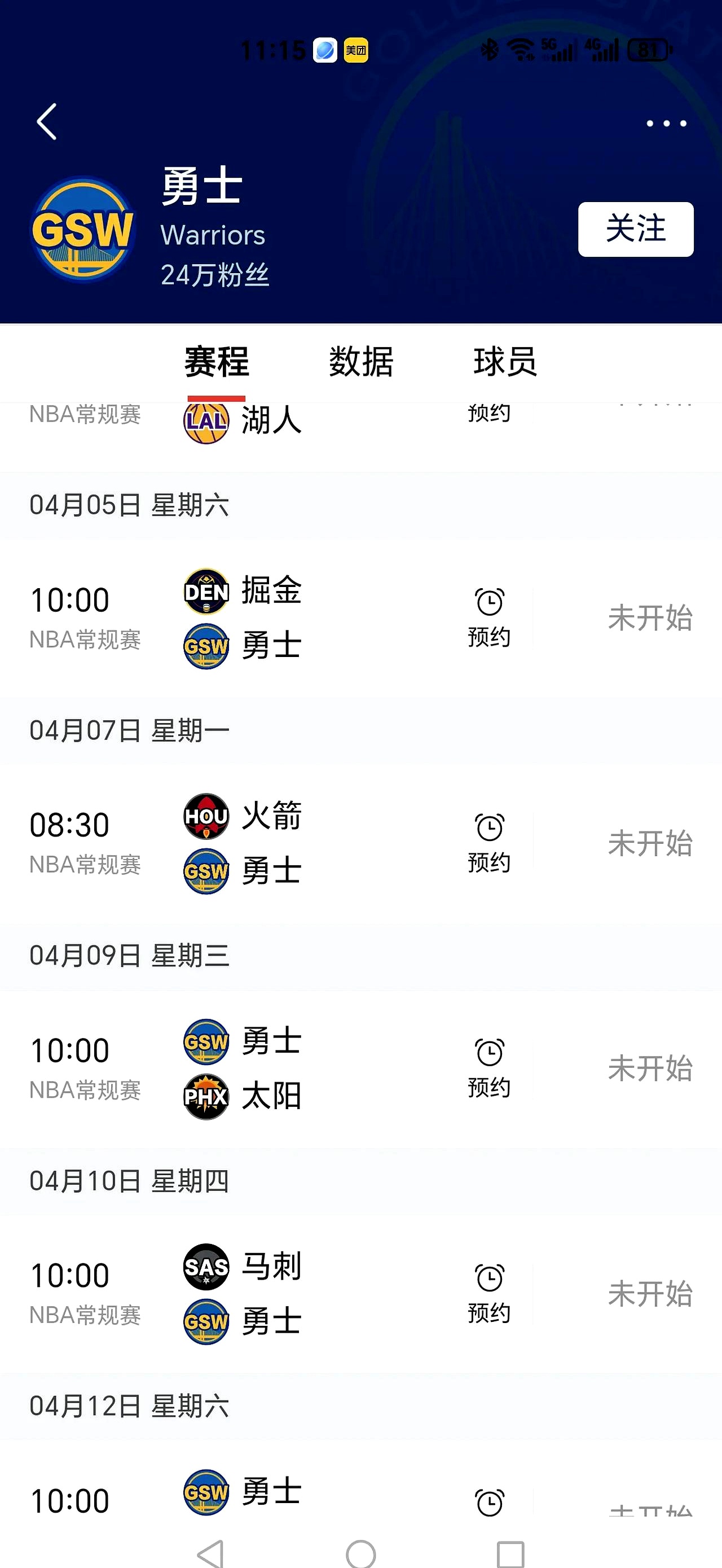
Task: Switch to the 球员 tab
Action: click(505, 362)
